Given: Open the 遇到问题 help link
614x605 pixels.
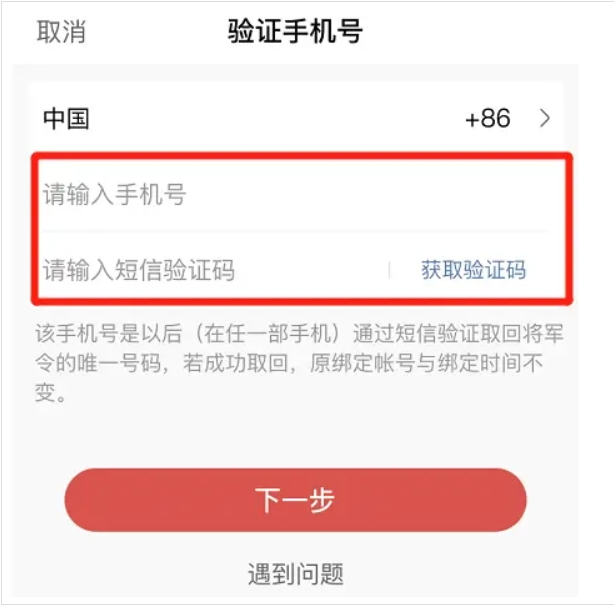Looking at the screenshot, I should 295,574.
